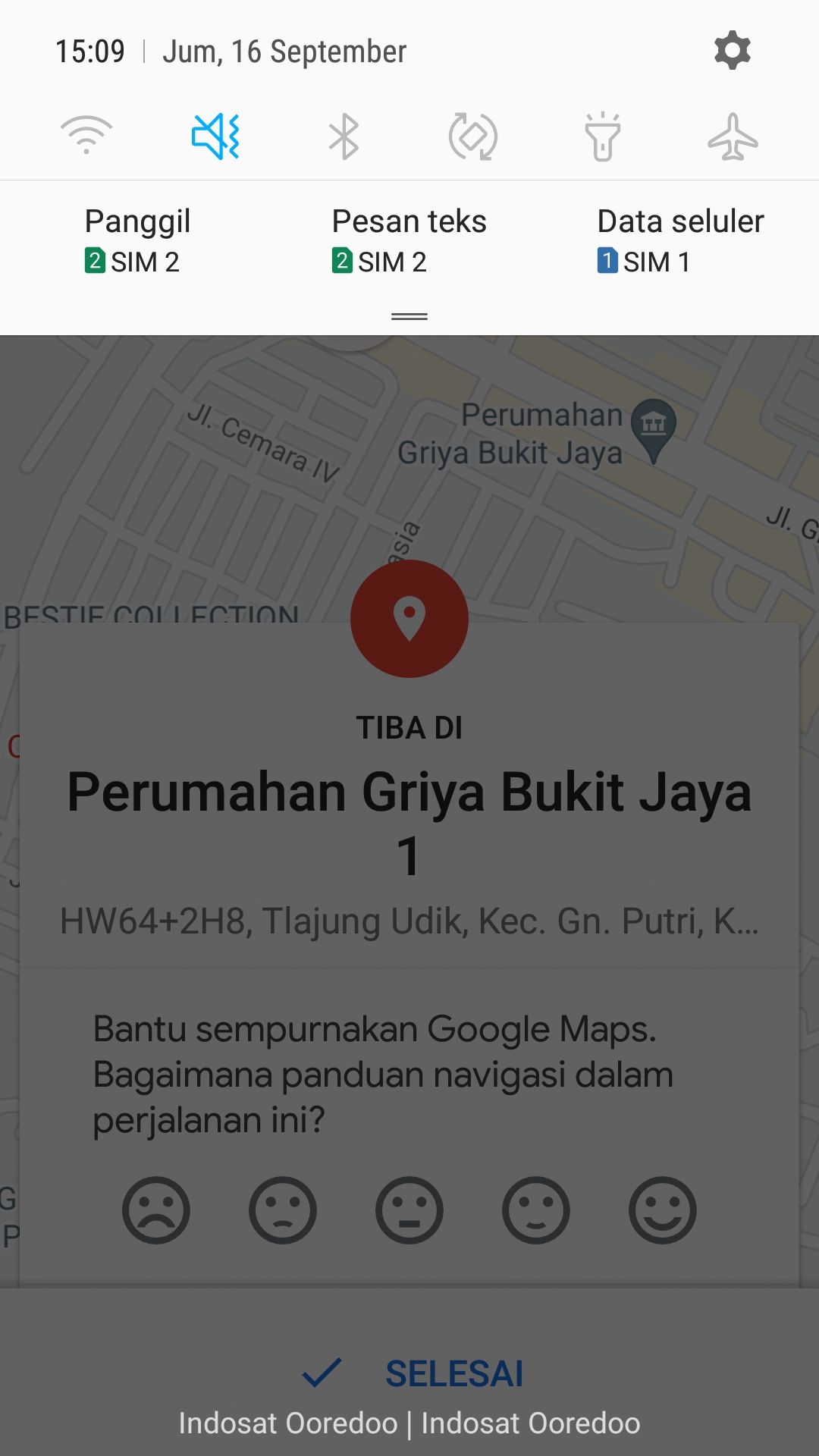Change the Pesan teks SIM selection
This screenshot has width=819, height=1456.
pyautogui.click(x=408, y=241)
